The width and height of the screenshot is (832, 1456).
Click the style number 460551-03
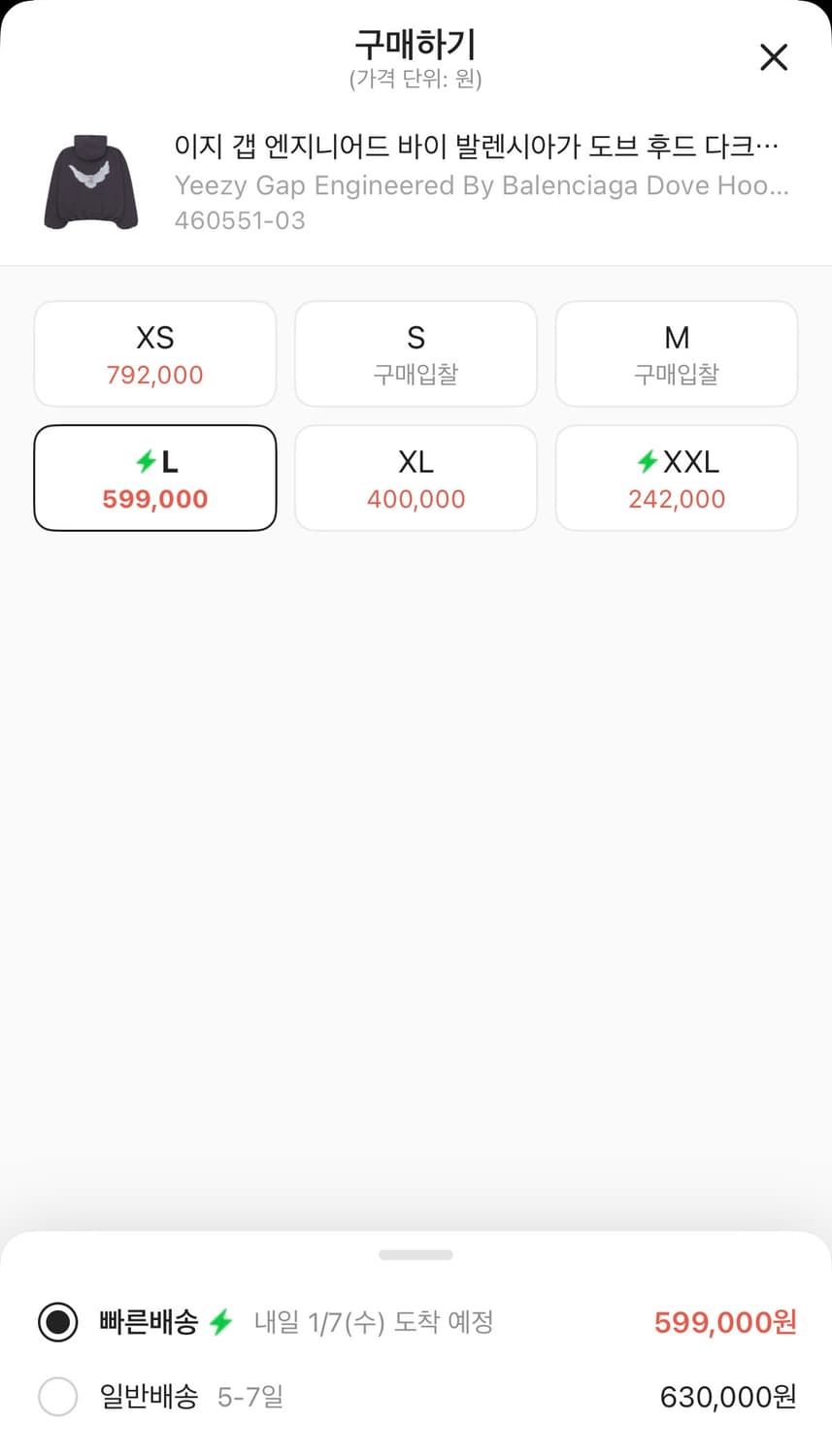click(x=239, y=220)
